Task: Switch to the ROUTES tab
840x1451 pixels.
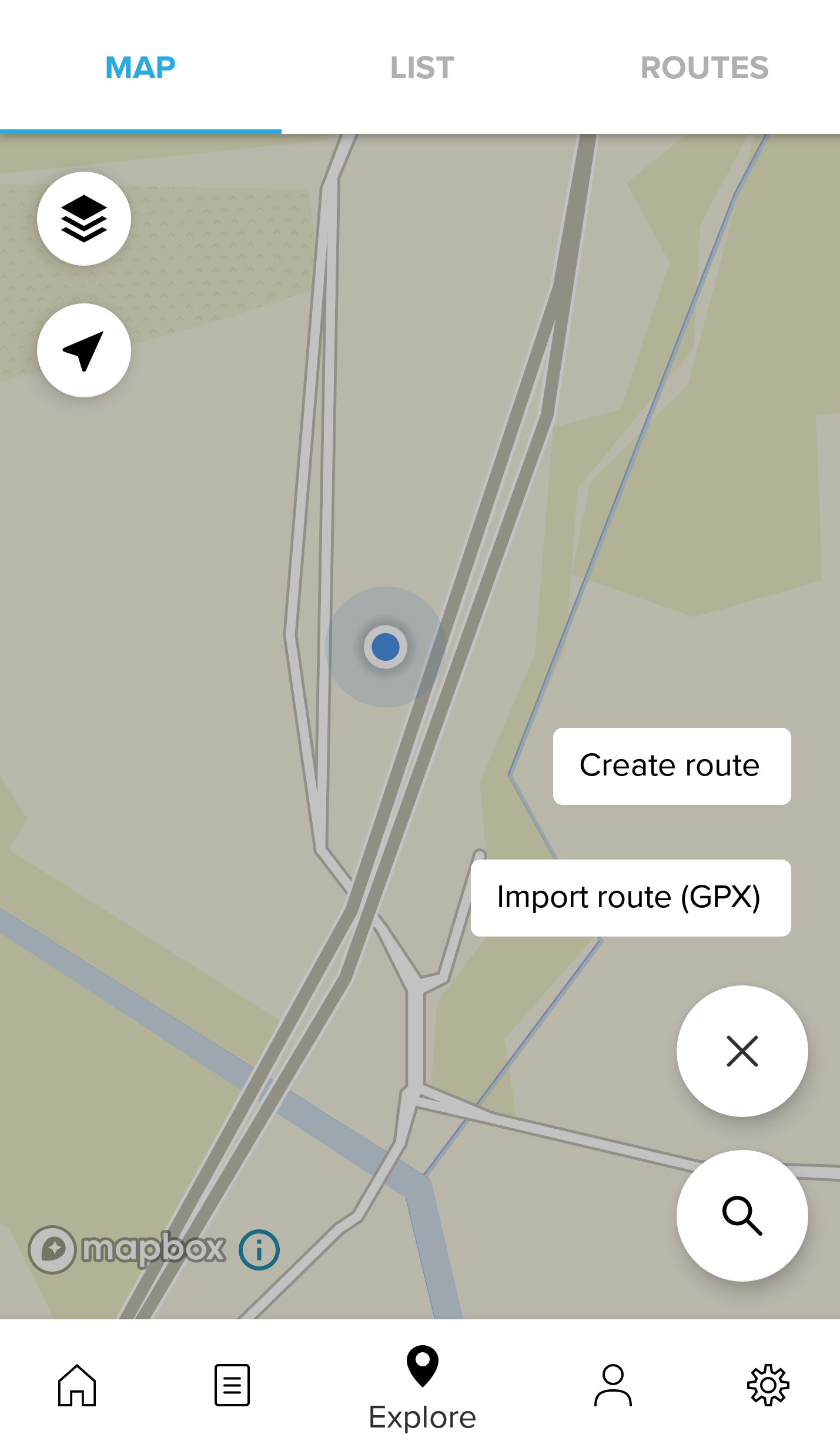Action: pyautogui.click(x=704, y=68)
